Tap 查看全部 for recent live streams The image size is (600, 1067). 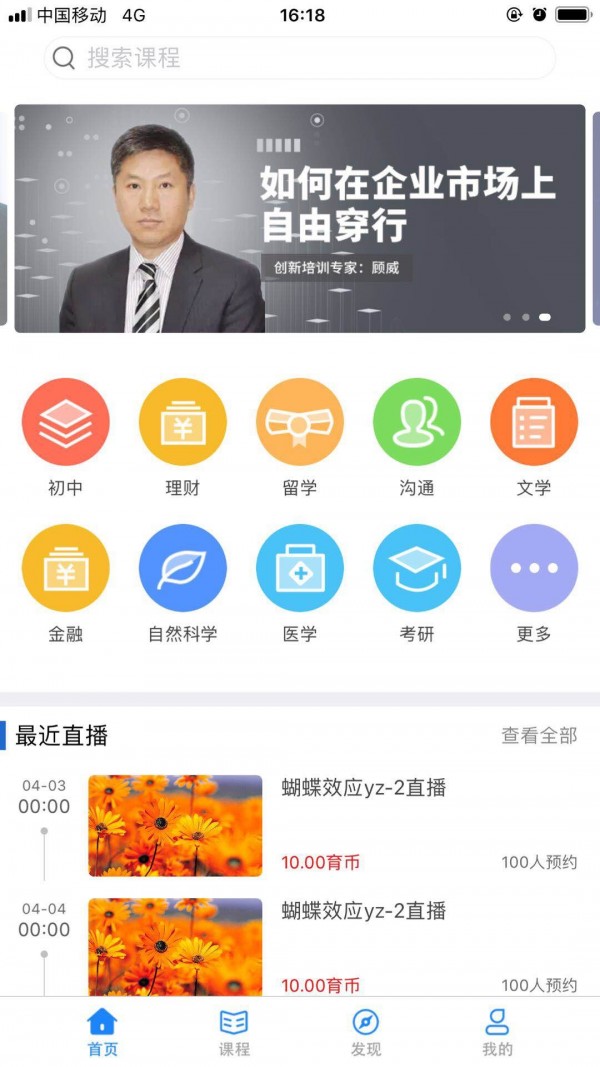coord(539,736)
